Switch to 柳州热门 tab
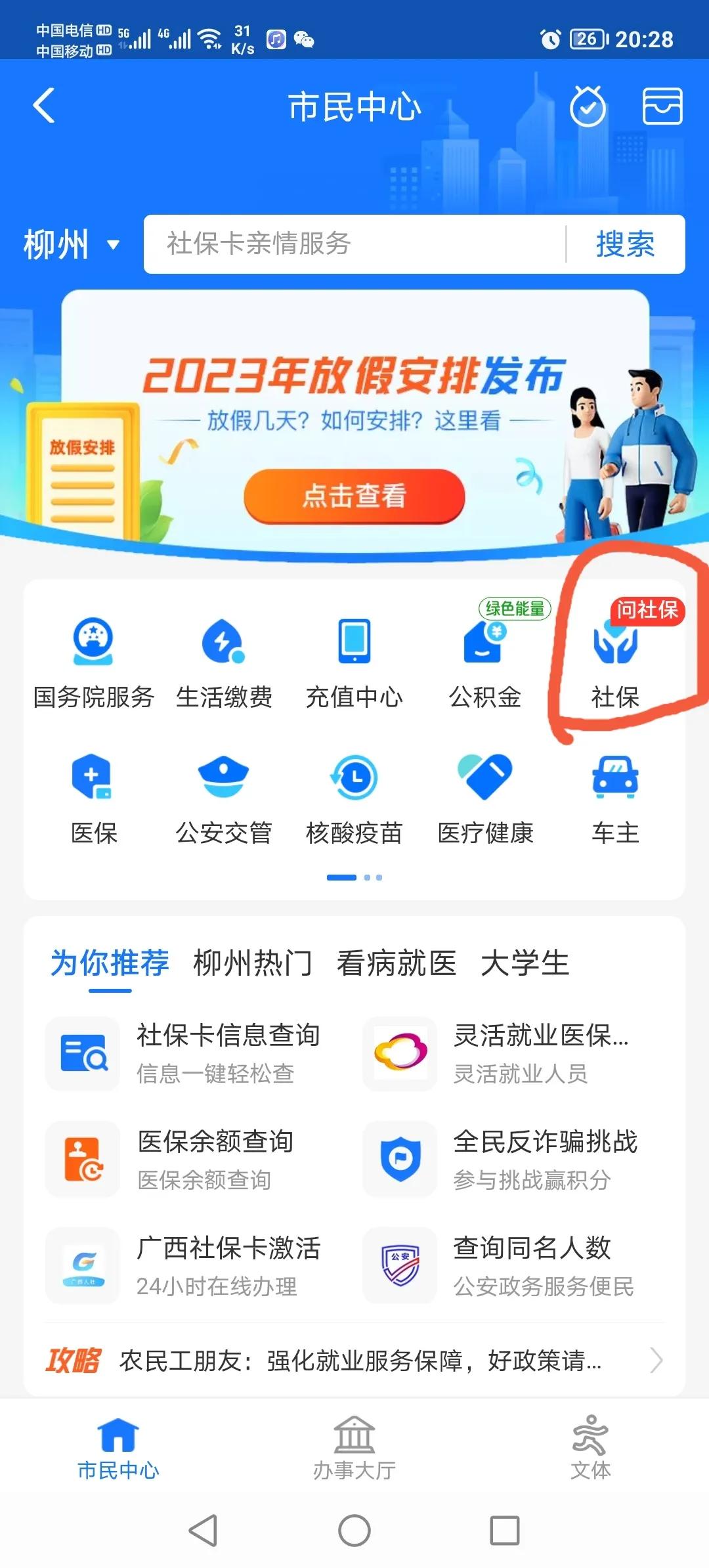The height and width of the screenshot is (1568, 709). [x=253, y=963]
